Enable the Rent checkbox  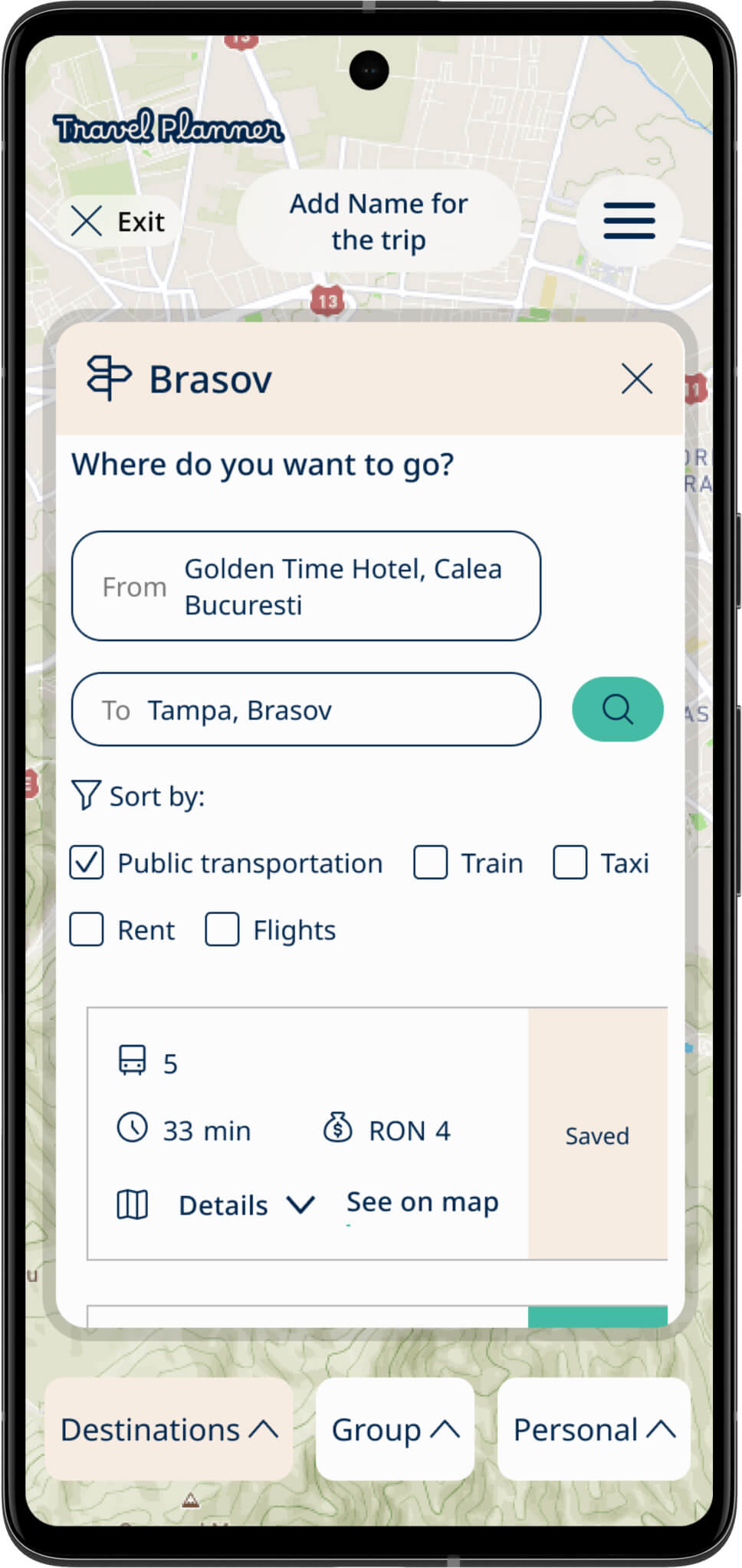pyautogui.click(x=87, y=929)
